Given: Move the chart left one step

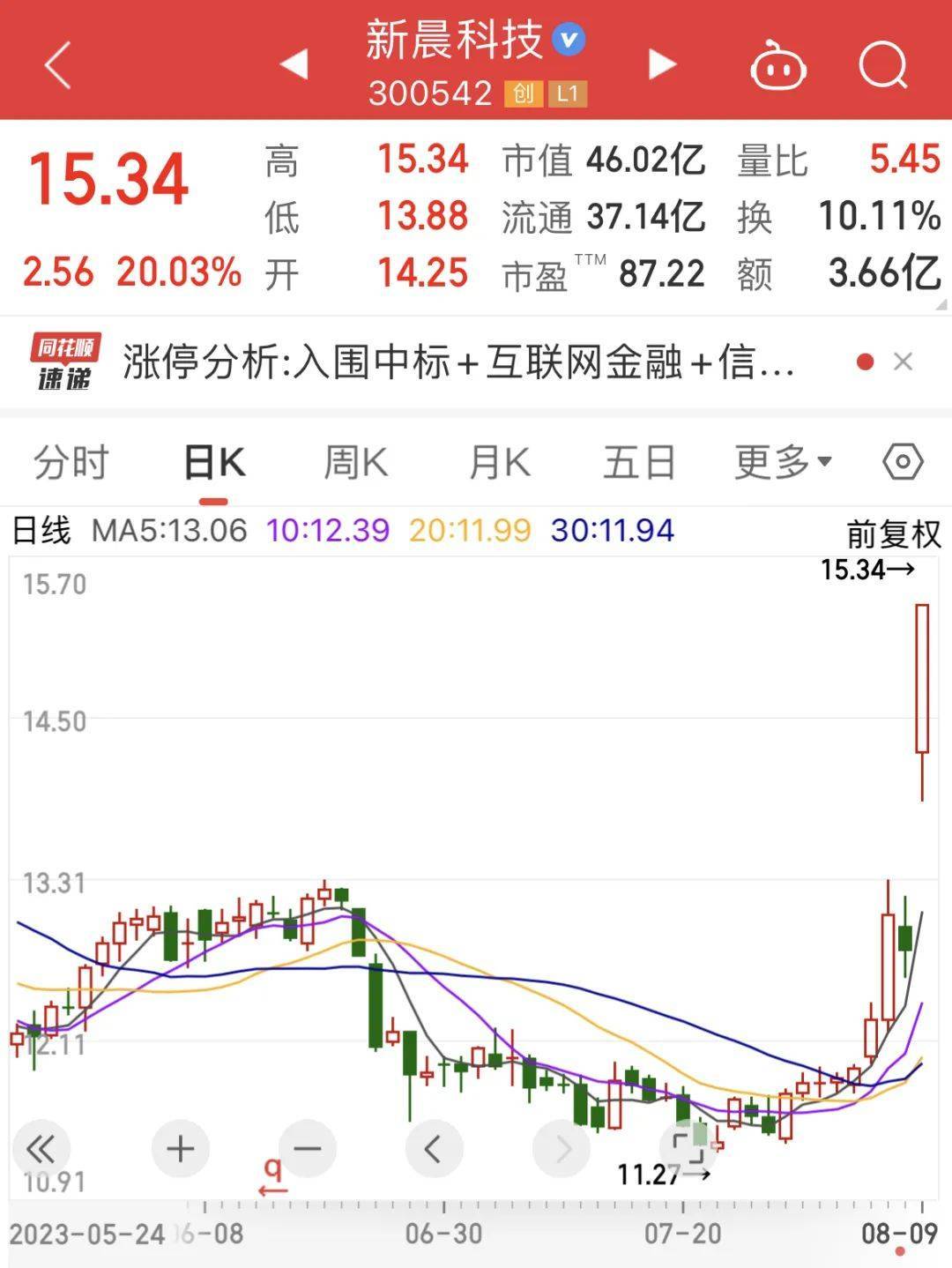Looking at the screenshot, I should coord(433,1149).
